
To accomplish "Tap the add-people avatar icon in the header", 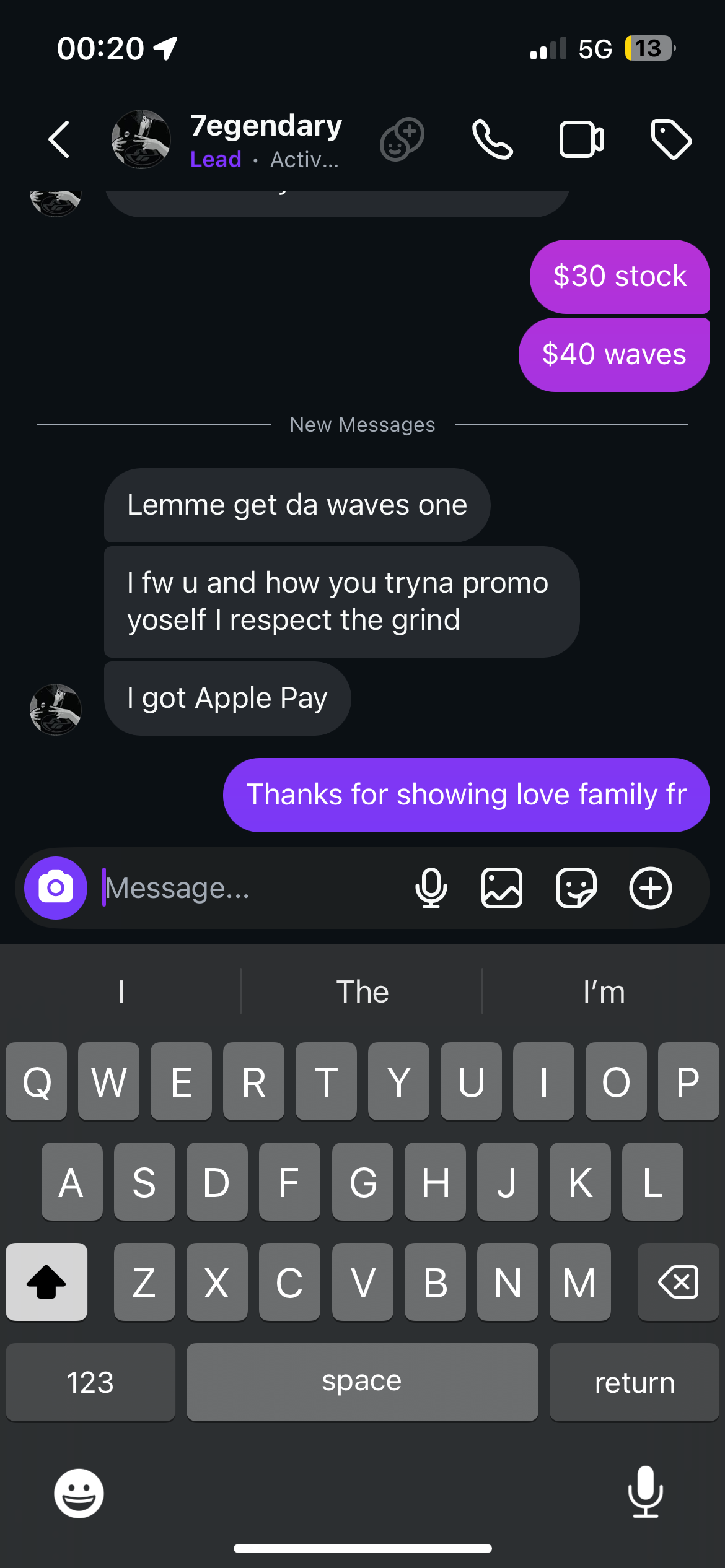I will (402, 139).
